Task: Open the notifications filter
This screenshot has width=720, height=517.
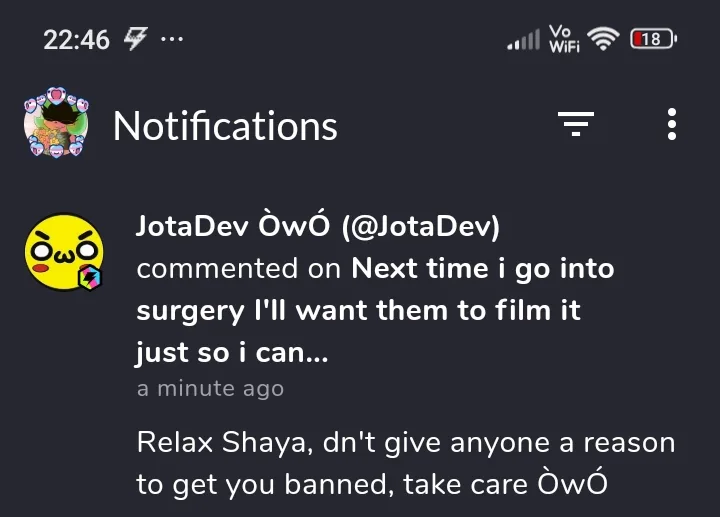Action: (575, 125)
